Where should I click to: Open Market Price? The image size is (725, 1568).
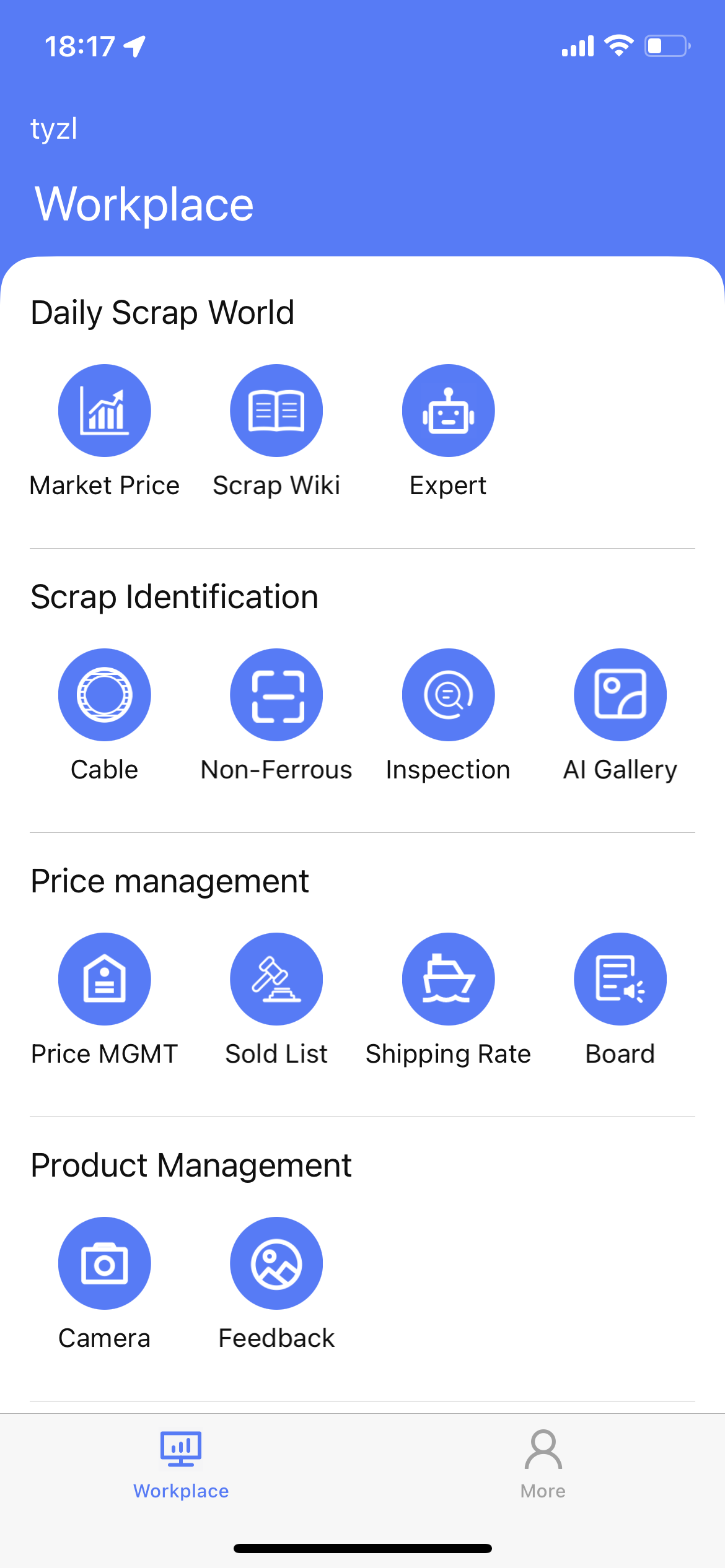point(104,411)
